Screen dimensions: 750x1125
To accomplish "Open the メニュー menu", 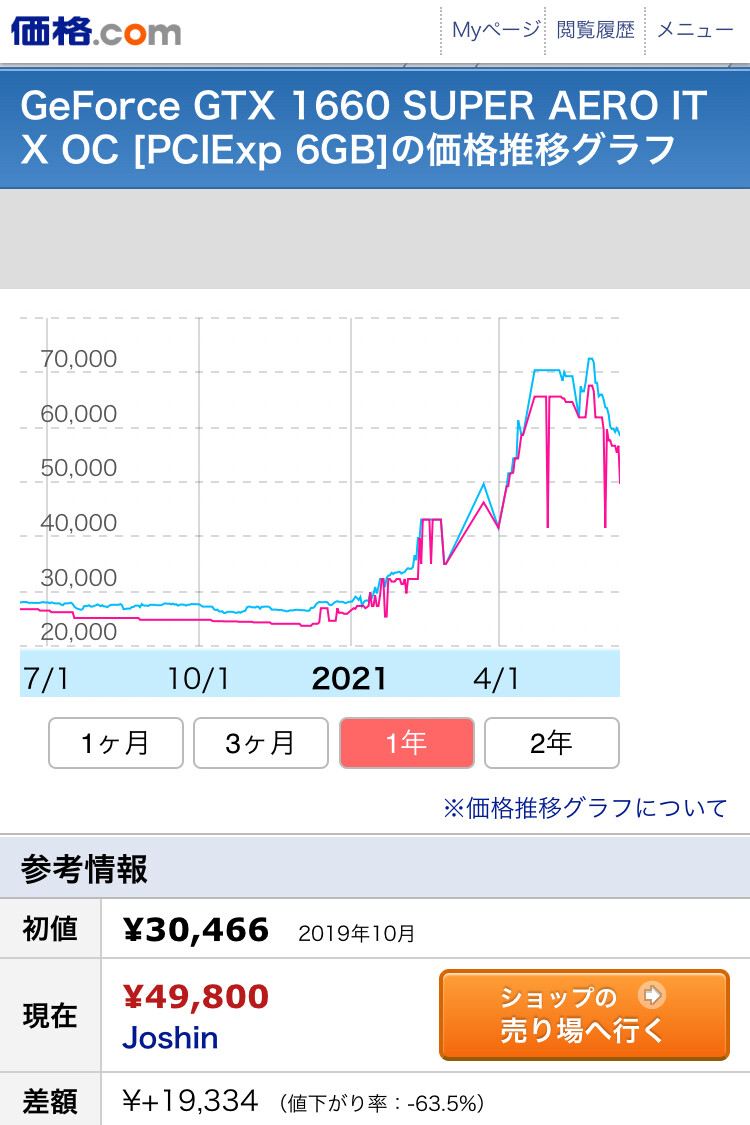I will coord(696,30).
